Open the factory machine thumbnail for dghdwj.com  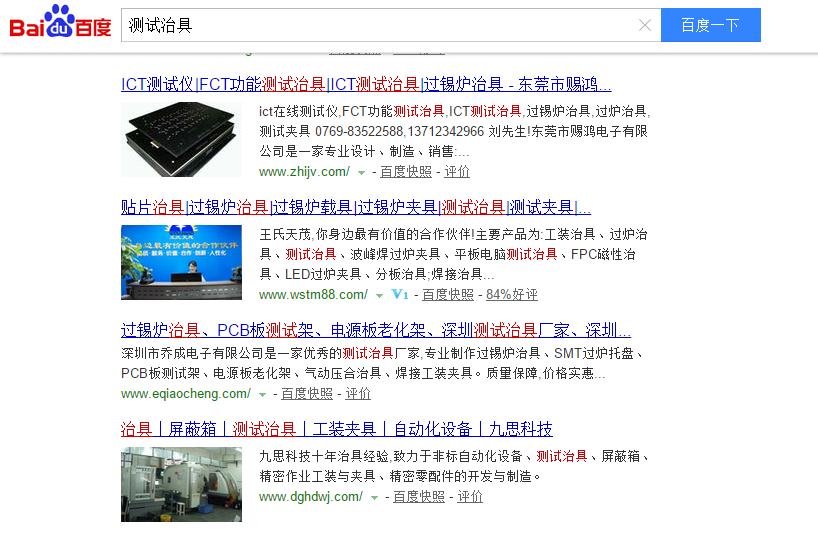tap(181, 484)
